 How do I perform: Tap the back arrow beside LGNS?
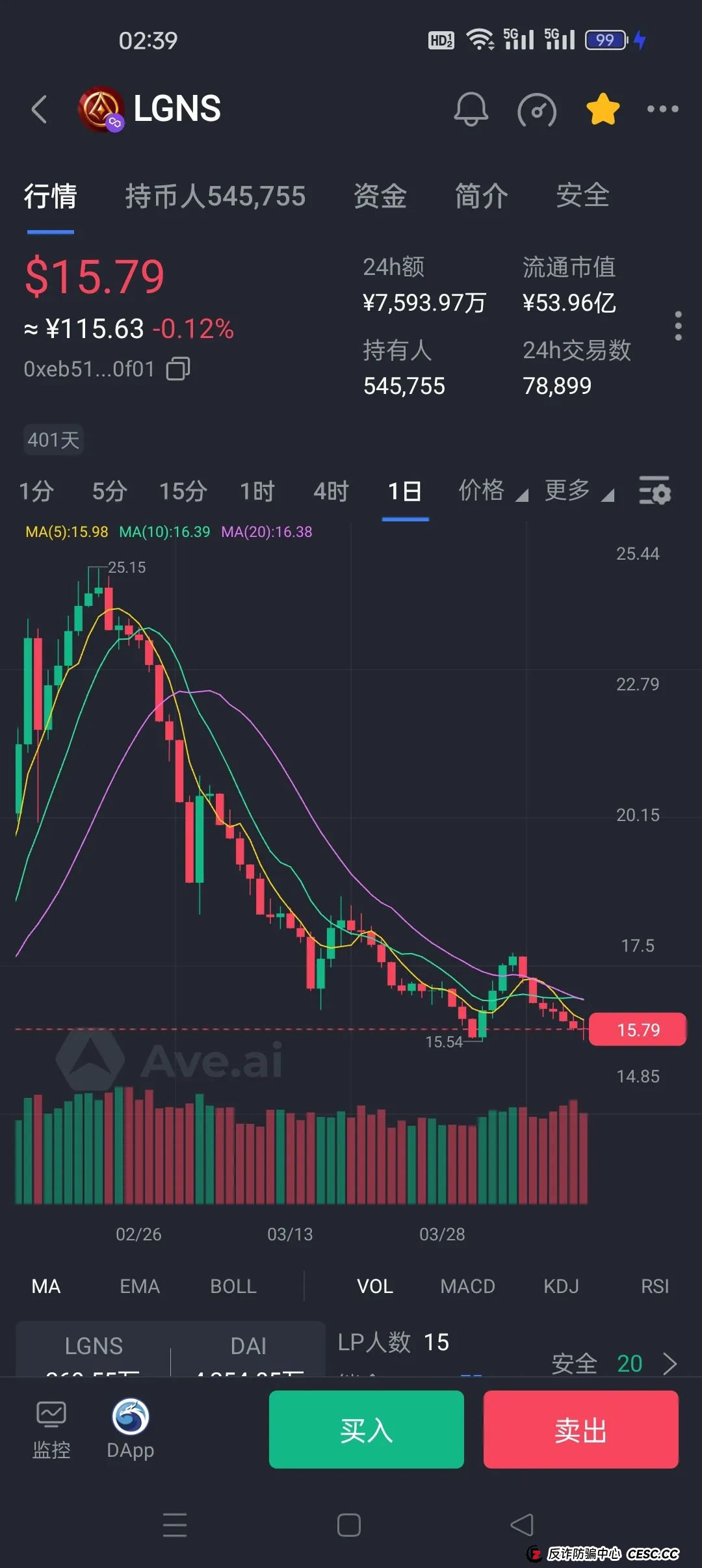39,109
